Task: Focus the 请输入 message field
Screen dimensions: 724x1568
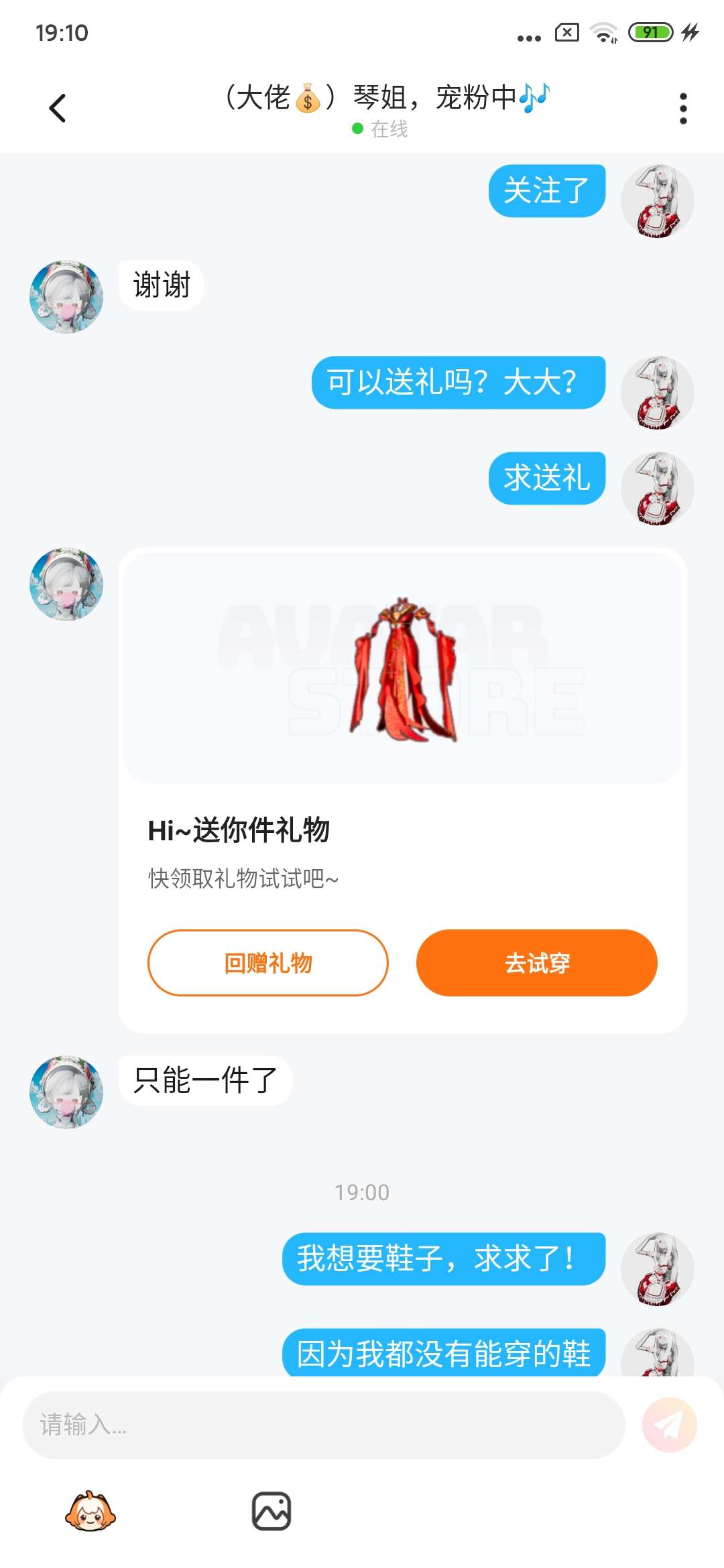Action: [x=322, y=1425]
